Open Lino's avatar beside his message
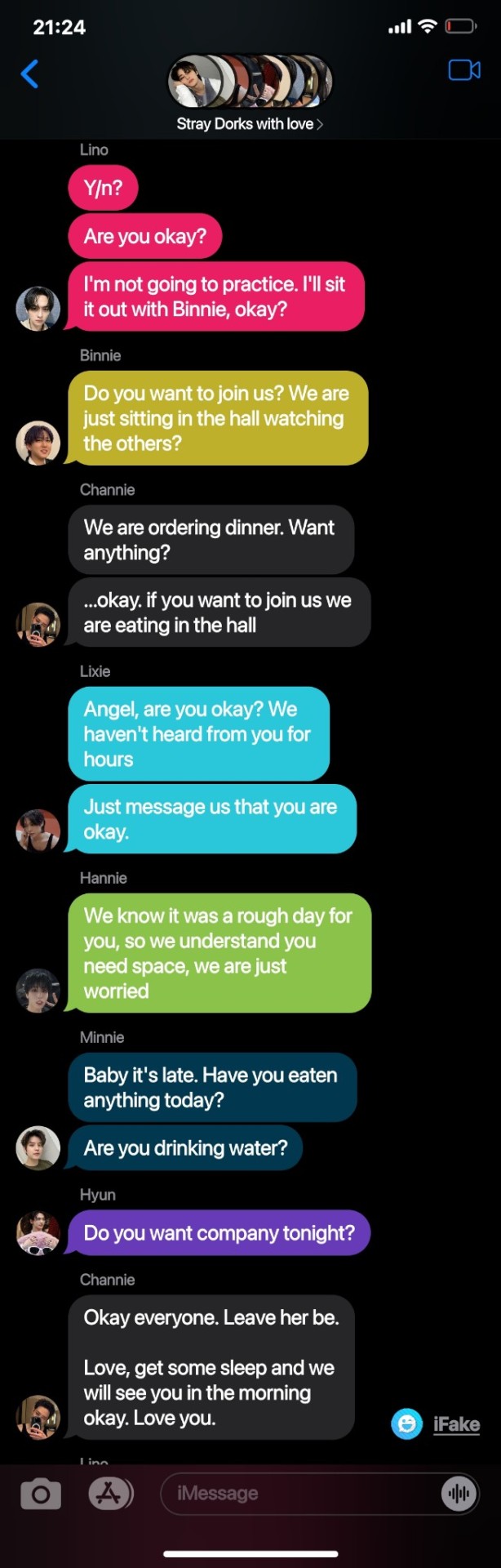 (x=38, y=309)
